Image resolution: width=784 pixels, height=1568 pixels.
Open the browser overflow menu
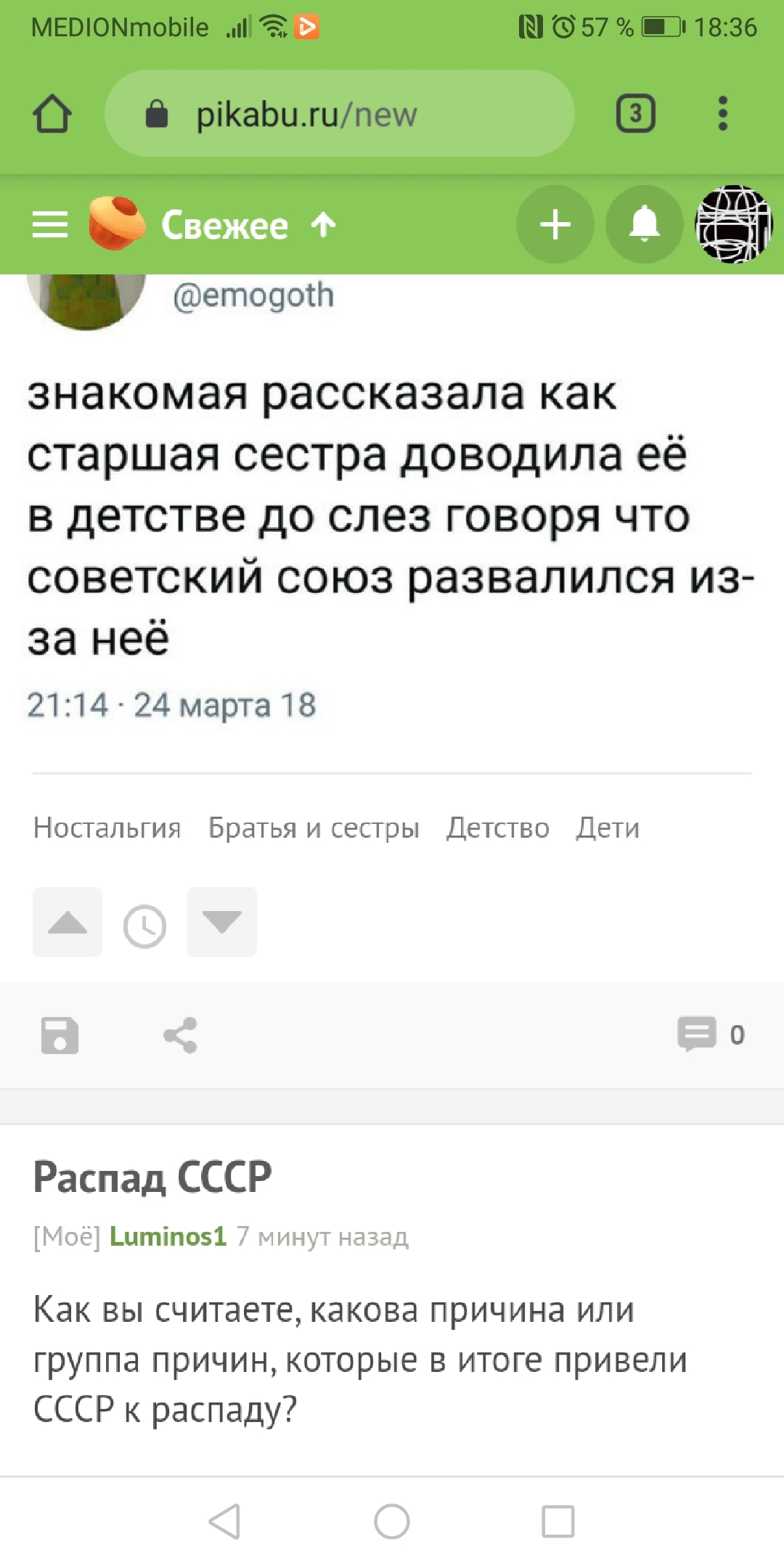click(x=722, y=114)
